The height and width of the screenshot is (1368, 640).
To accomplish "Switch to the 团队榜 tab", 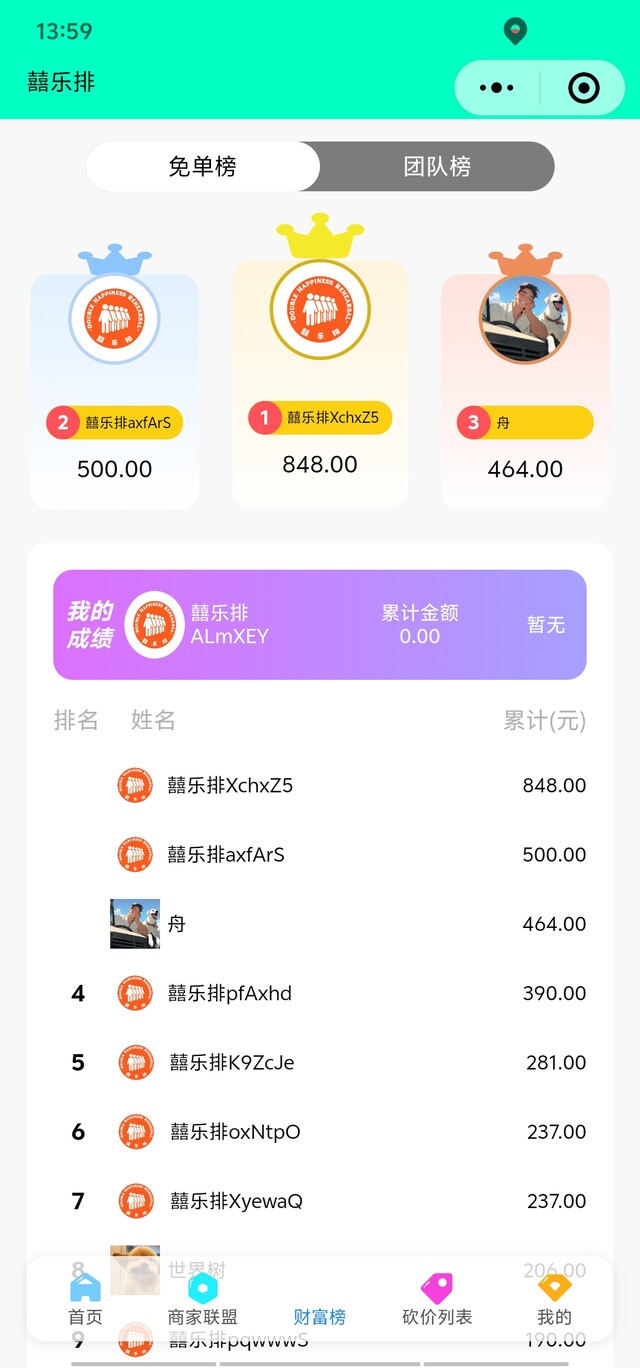I will click(x=437, y=166).
